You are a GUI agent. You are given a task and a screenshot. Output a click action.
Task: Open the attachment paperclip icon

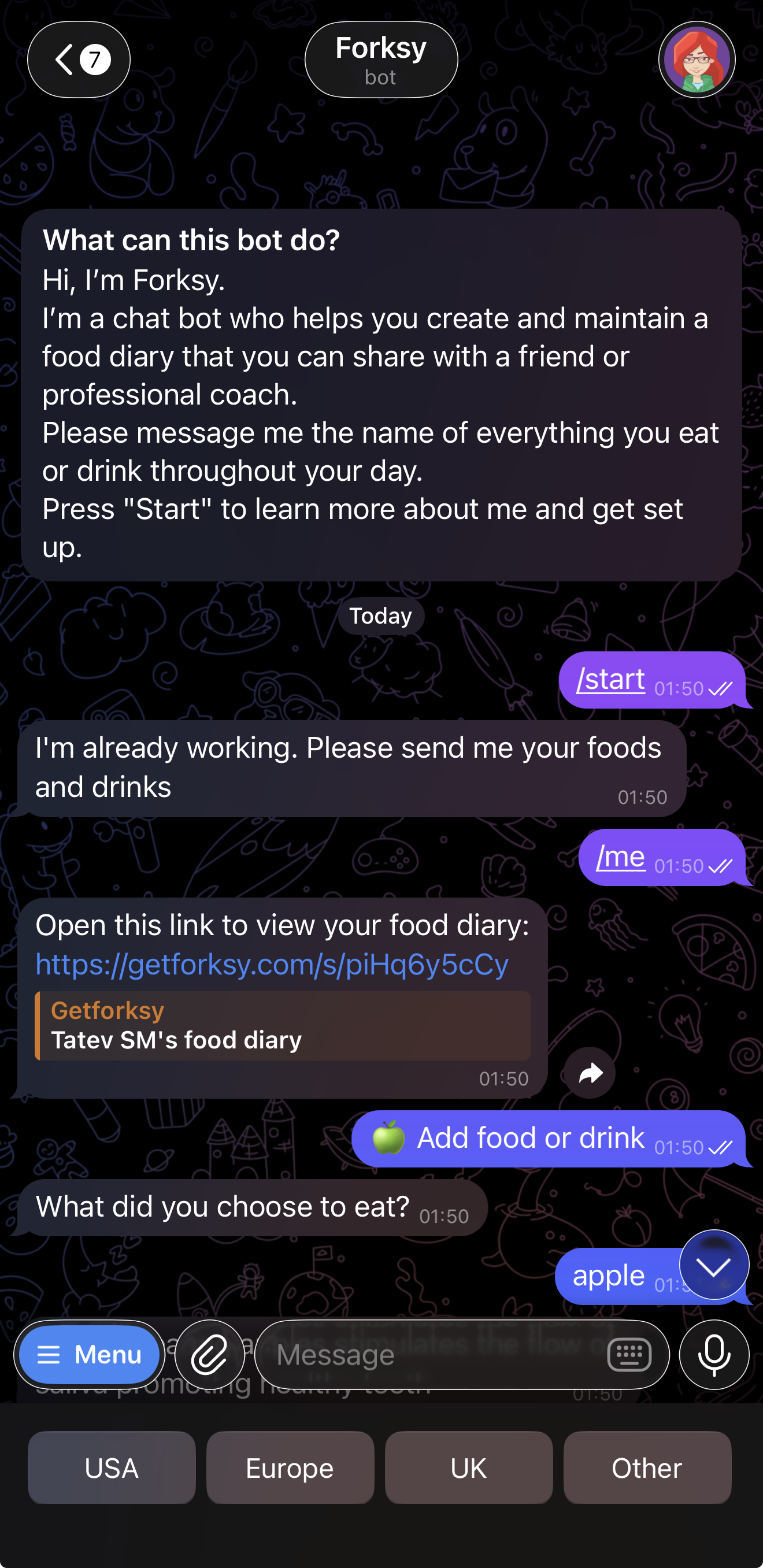tap(209, 1354)
